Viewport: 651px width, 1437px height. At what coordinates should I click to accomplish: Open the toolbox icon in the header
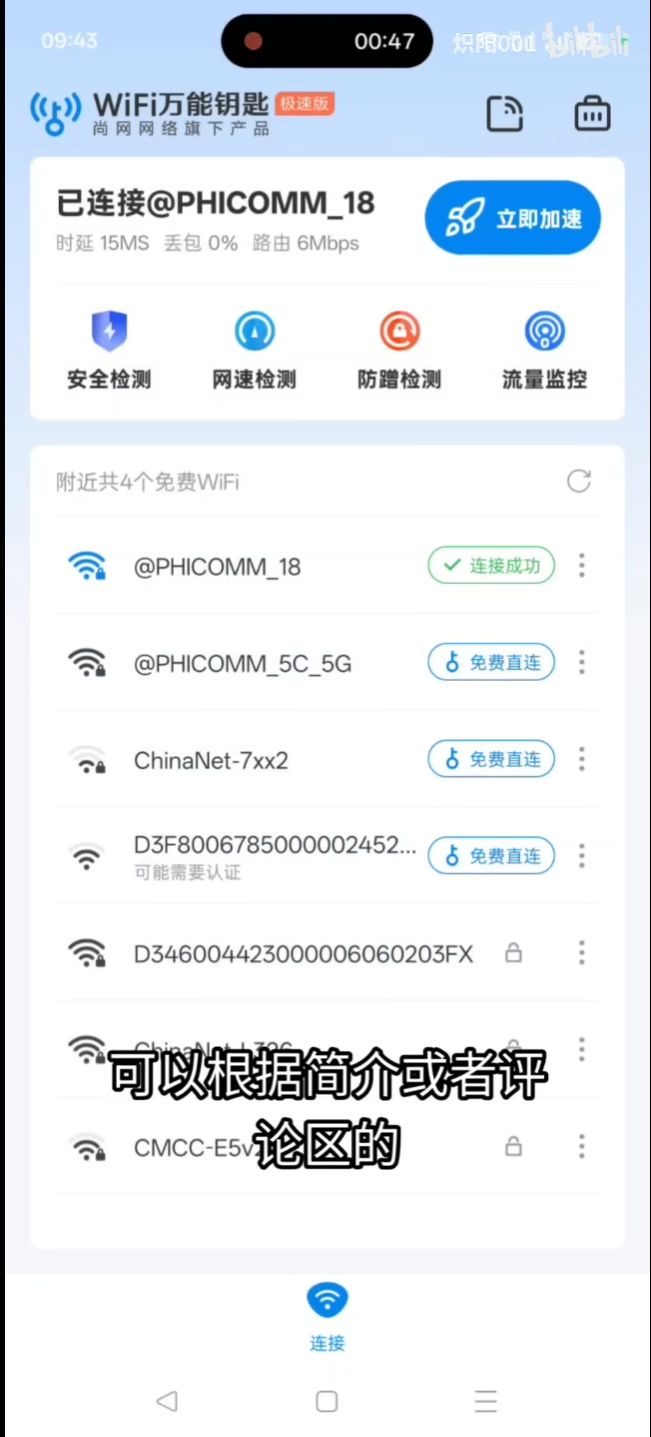click(592, 114)
